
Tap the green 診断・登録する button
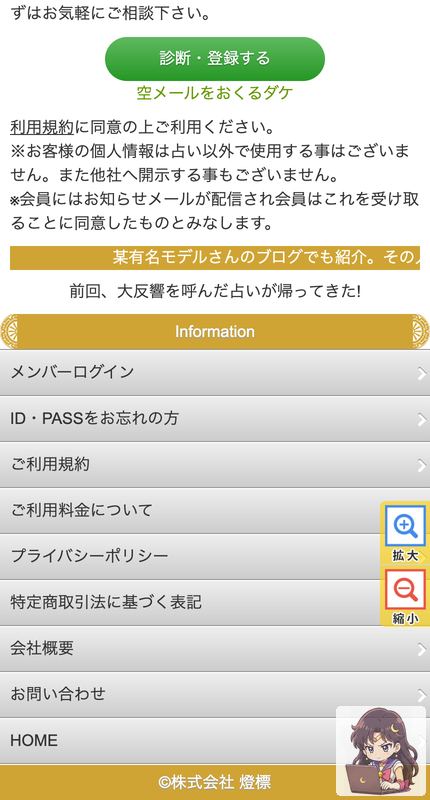click(x=215, y=59)
